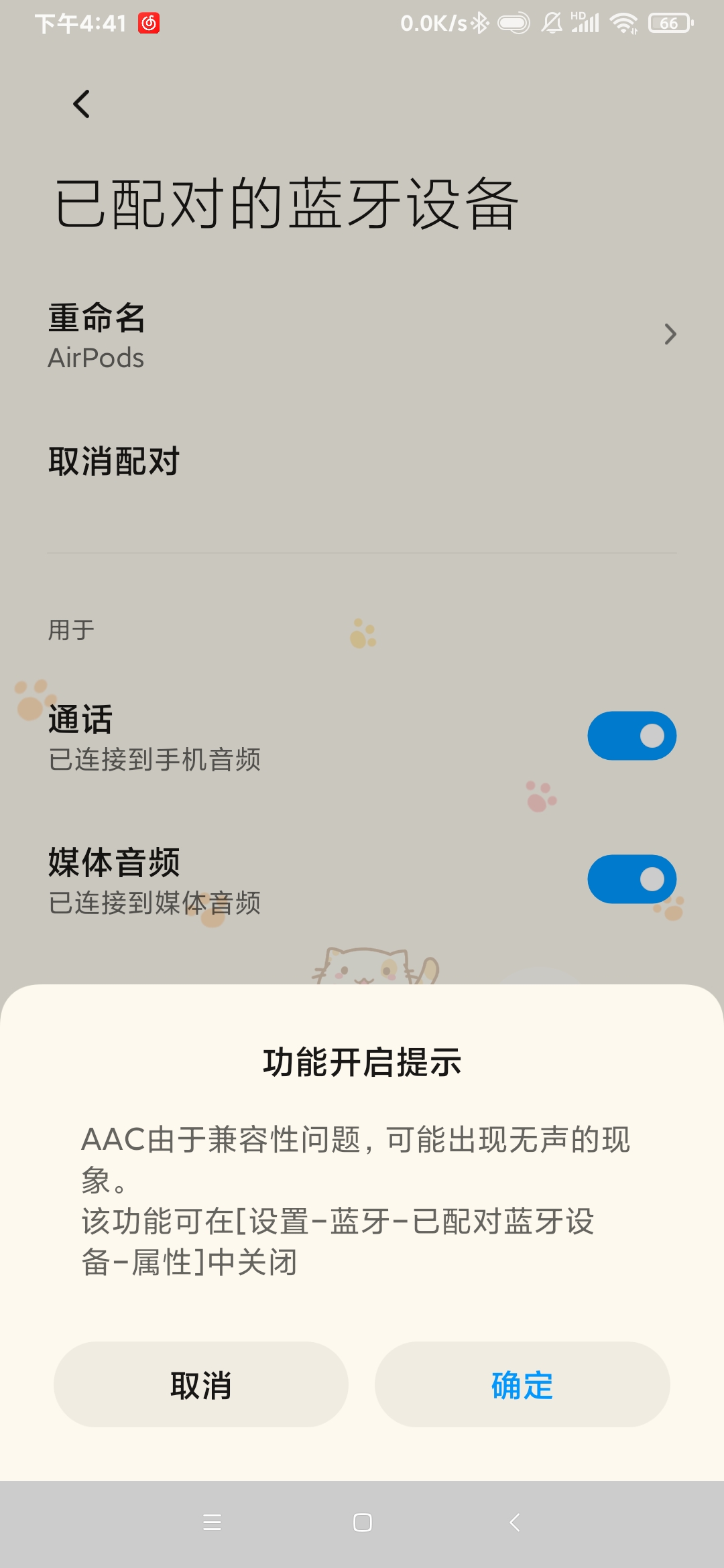The image size is (724, 1568).
Task: Tap 取消 to dismiss the AAC prompt
Action: point(200,1384)
